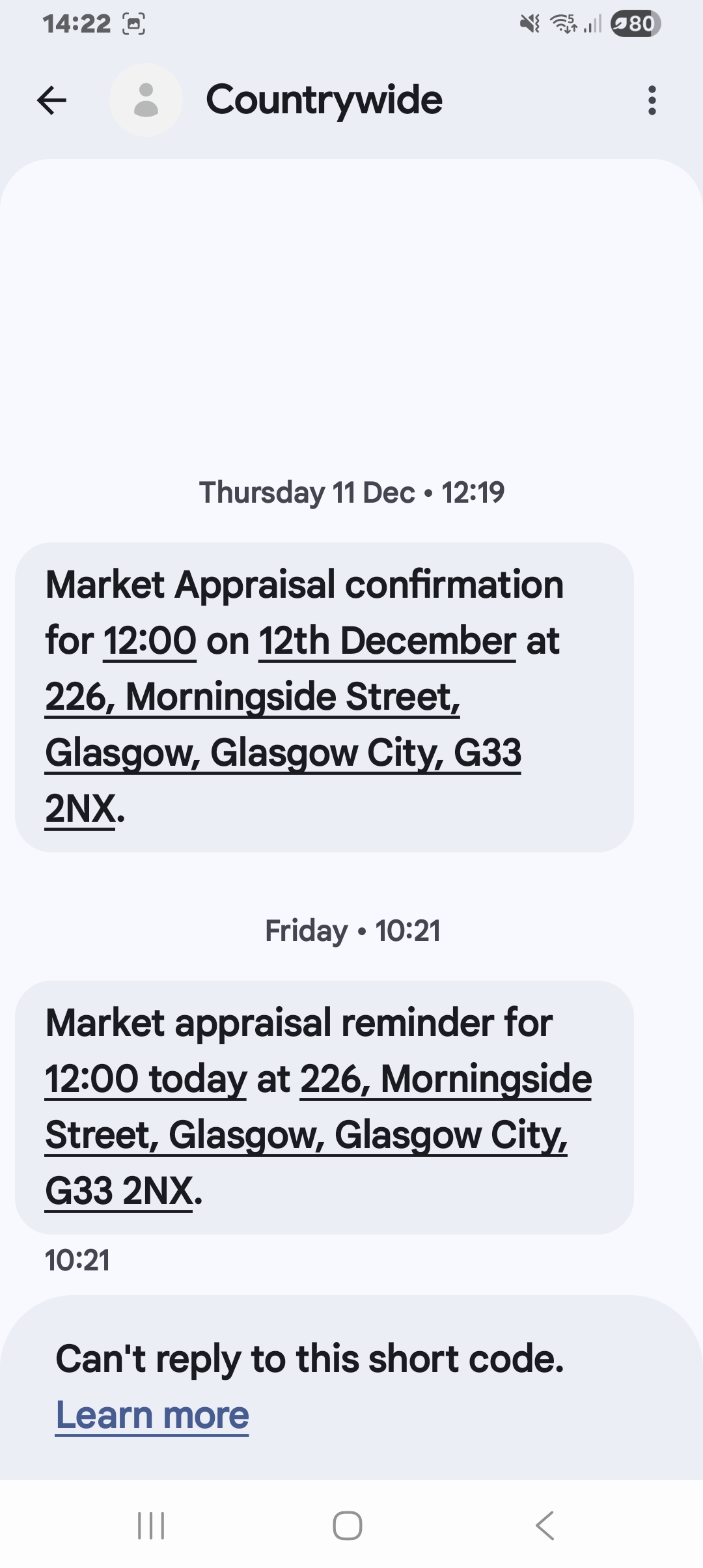The image size is (703, 1568).
Task: Open recent apps from navigation bar
Action: [x=151, y=1526]
